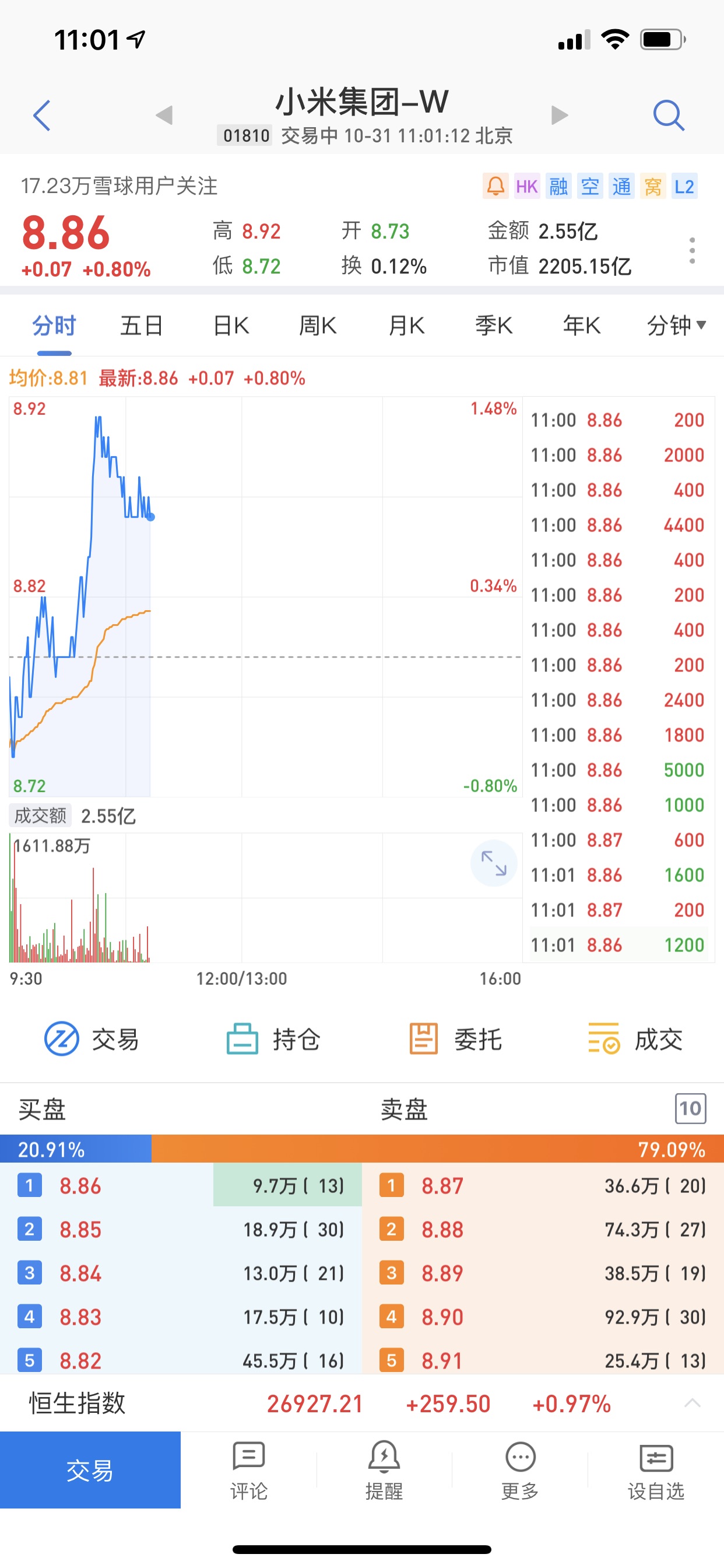The width and height of the screenshot is (724, 1568).
Task: Open 评论 comments
Action: 248,1470
